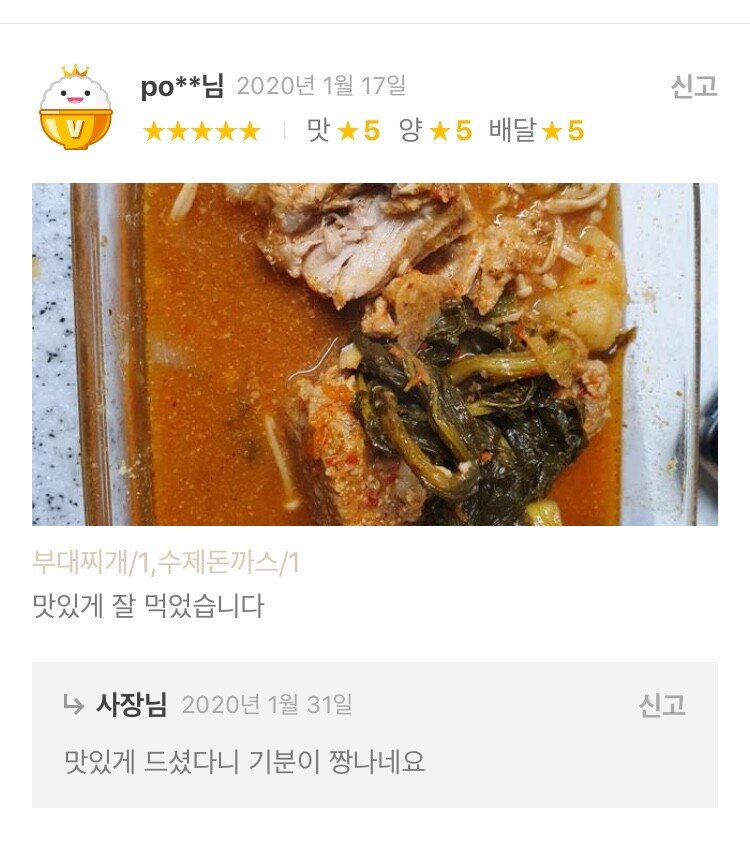Report the 사장님 owner reply via 신고
This screenshot has width=750, height=842.
662,705
